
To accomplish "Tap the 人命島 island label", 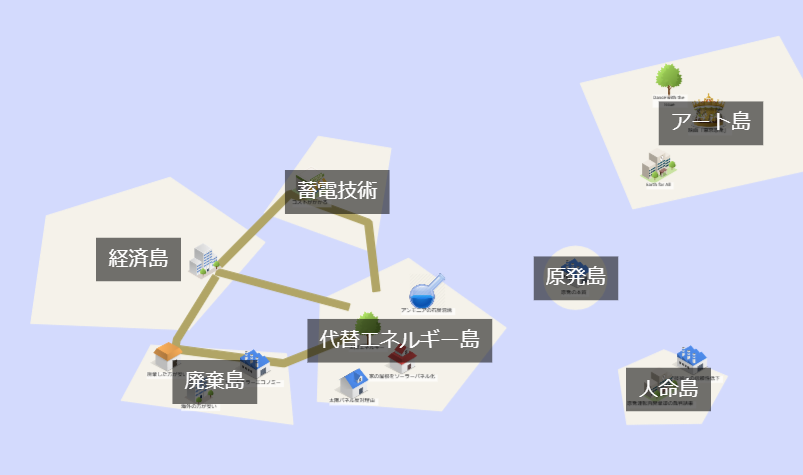I will (x=668, y=390).
